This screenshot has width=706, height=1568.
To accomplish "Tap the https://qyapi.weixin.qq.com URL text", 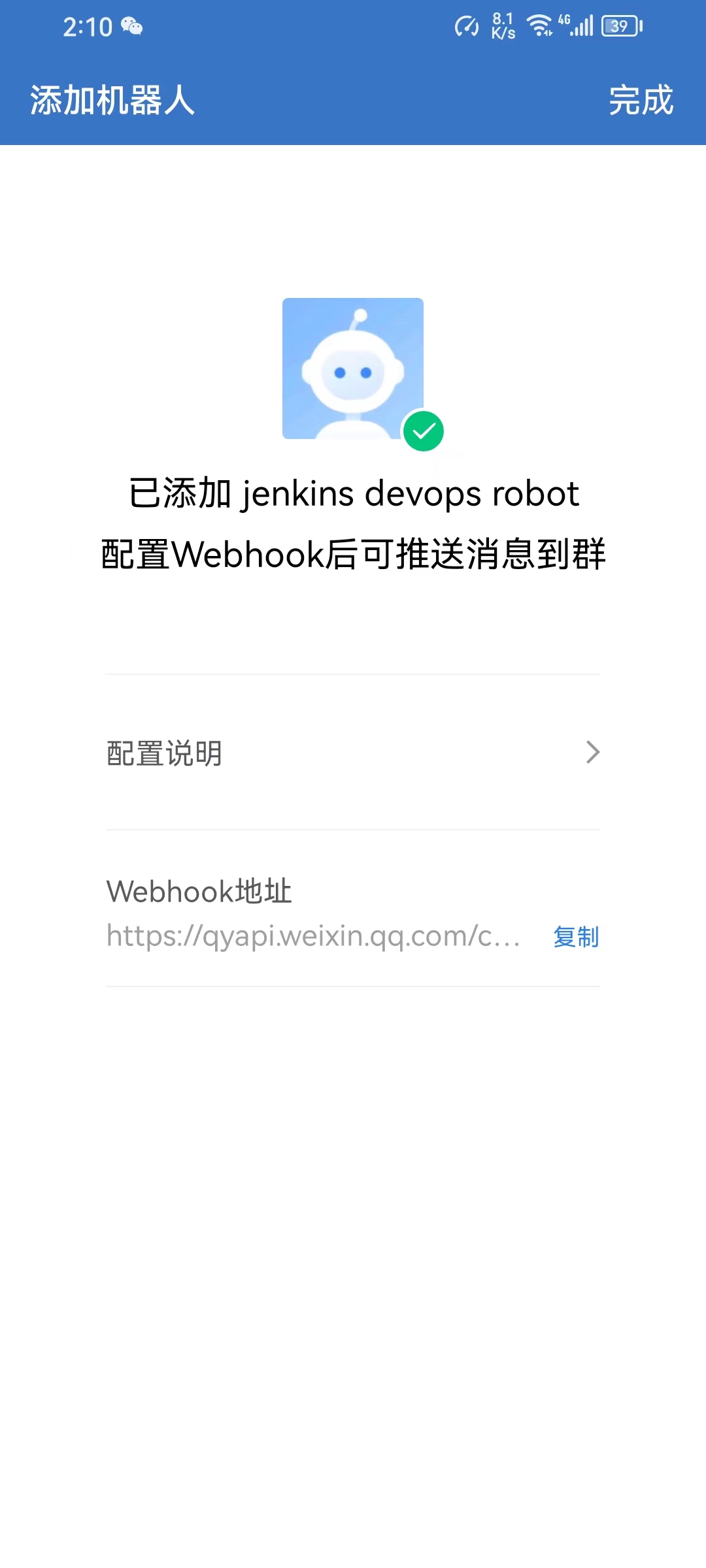I will [314, 937].
